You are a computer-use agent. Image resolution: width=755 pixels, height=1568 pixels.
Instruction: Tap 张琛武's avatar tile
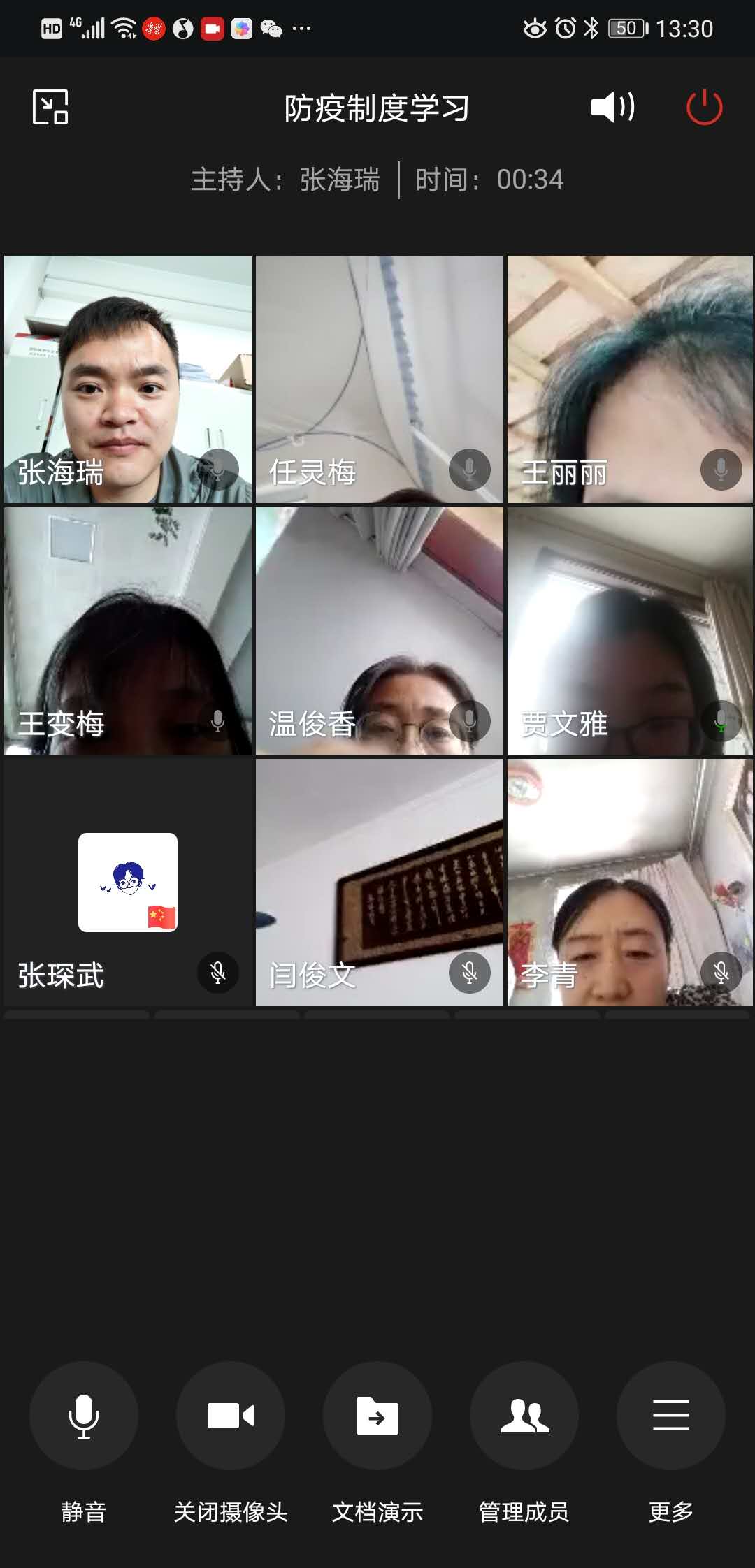coord(127,882)
